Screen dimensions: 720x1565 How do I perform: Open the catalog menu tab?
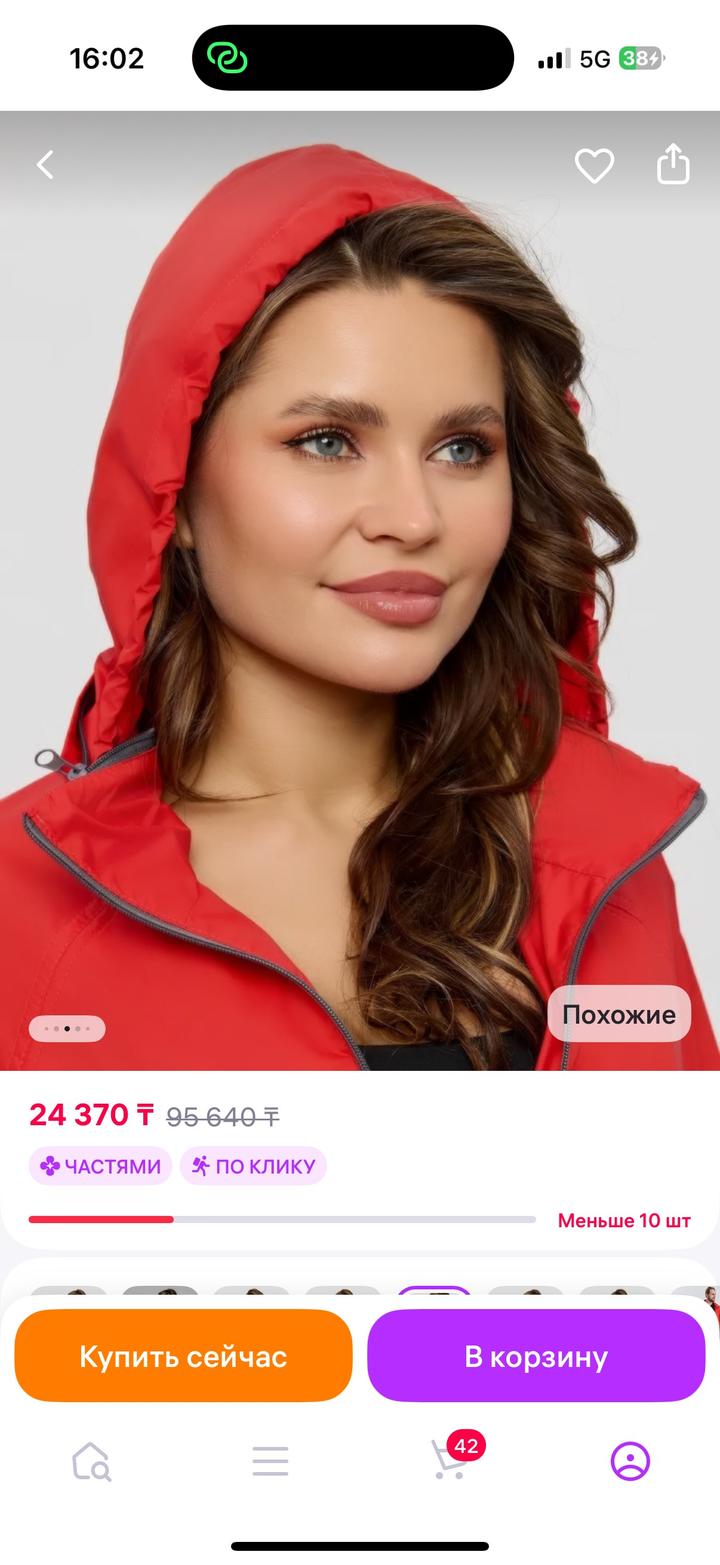pyautogui.click(x=270, y=1461)
